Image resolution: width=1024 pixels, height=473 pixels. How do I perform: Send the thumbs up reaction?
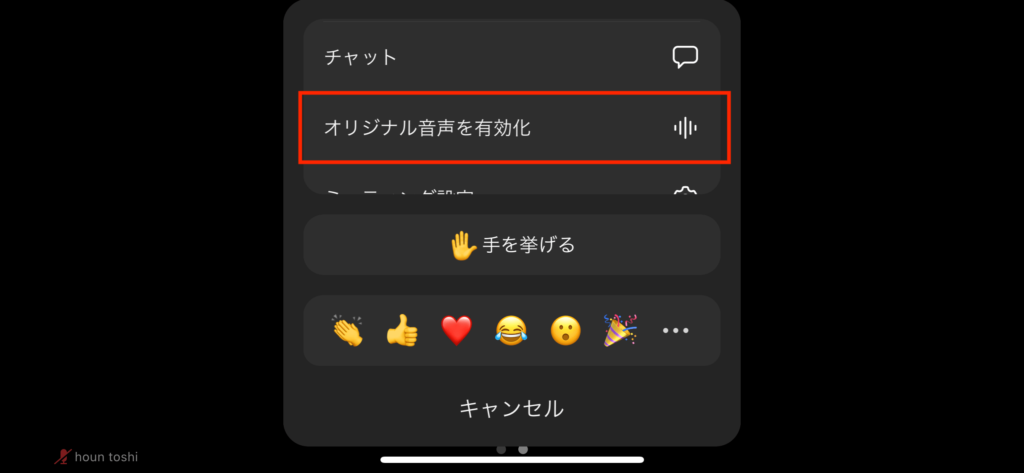coord(402,330)
